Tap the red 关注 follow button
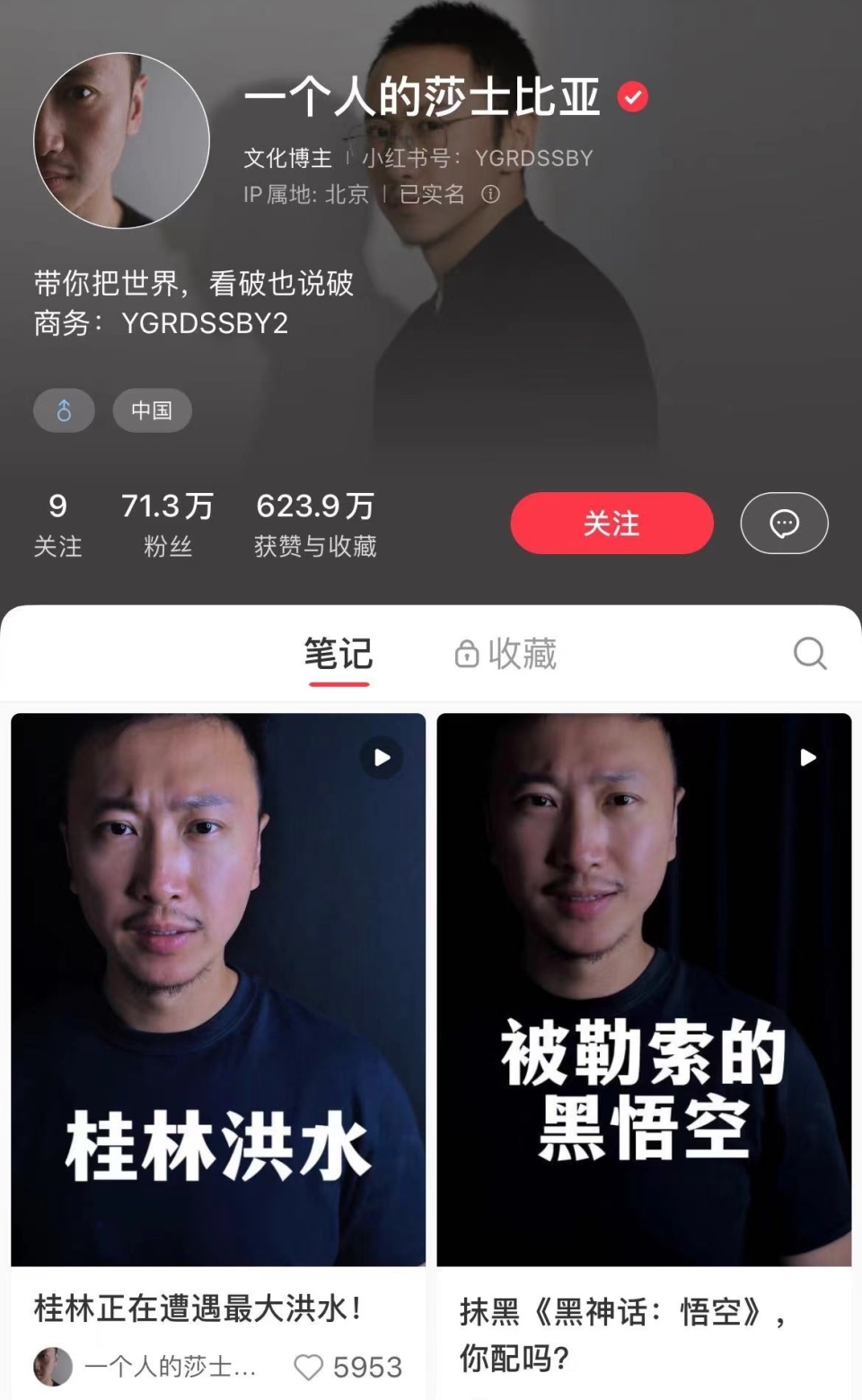This screenshot has height=1400, width=862. click(611, 523)
